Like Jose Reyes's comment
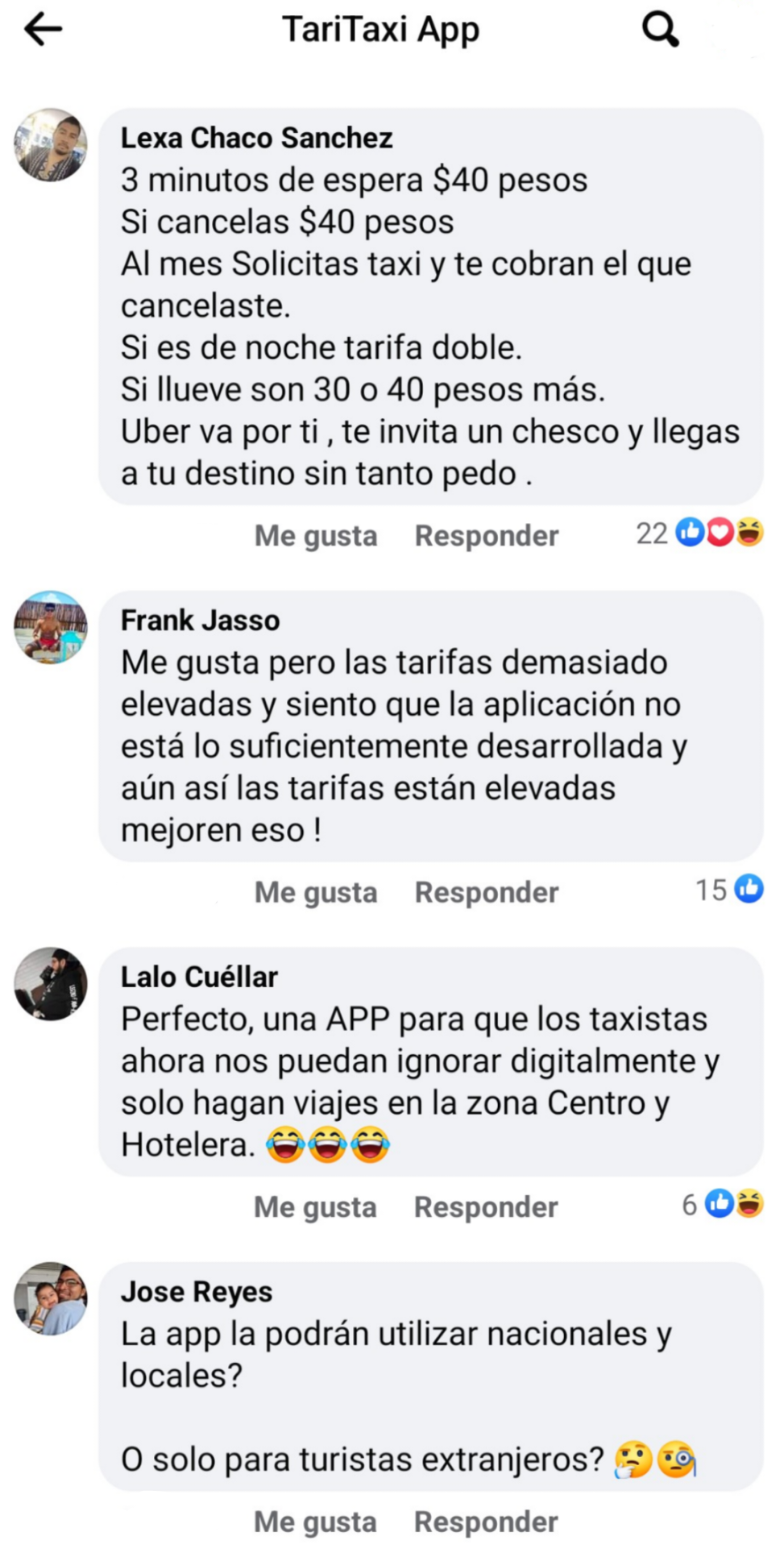The height and width of the screenshot is (1553, 784). pos(315,1522)
